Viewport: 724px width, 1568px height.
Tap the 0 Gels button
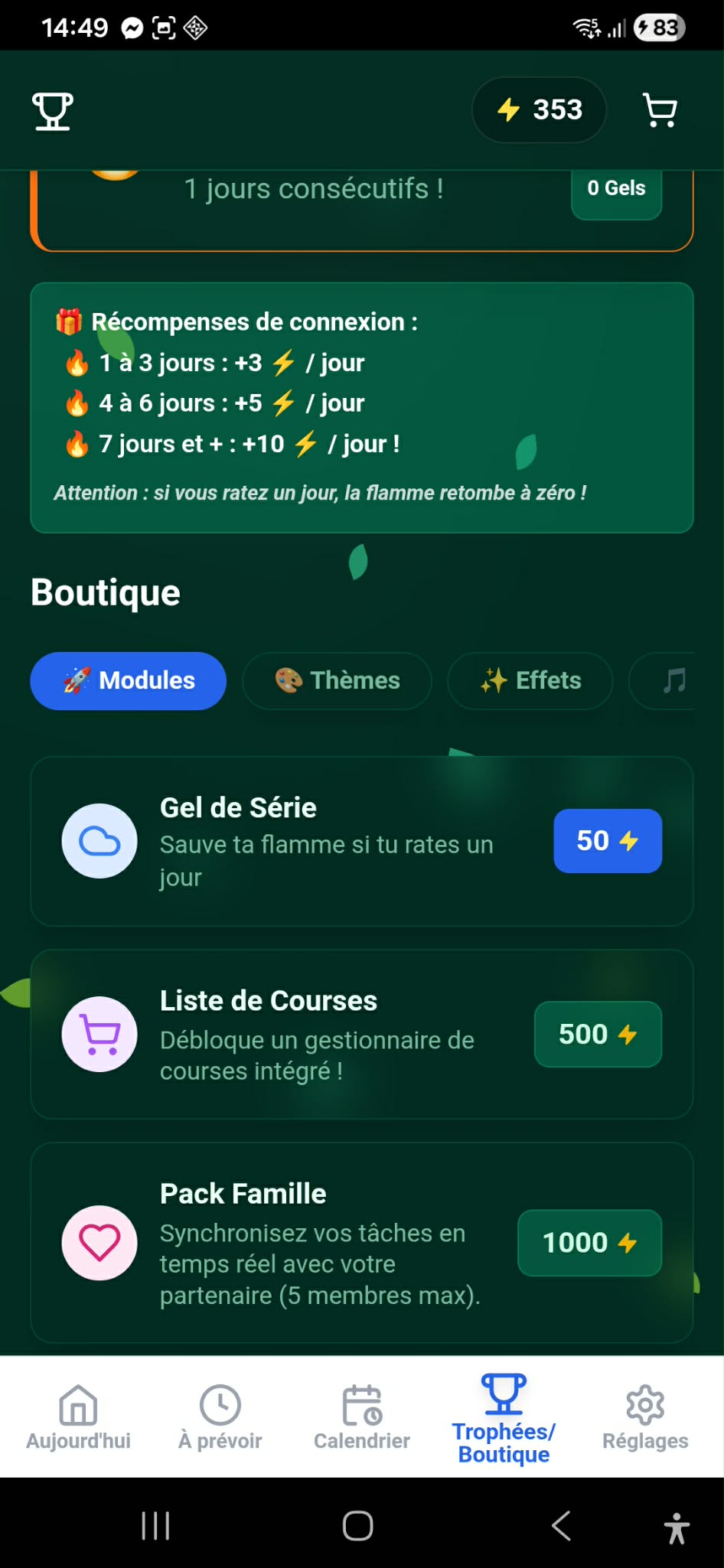click(616, 189)
